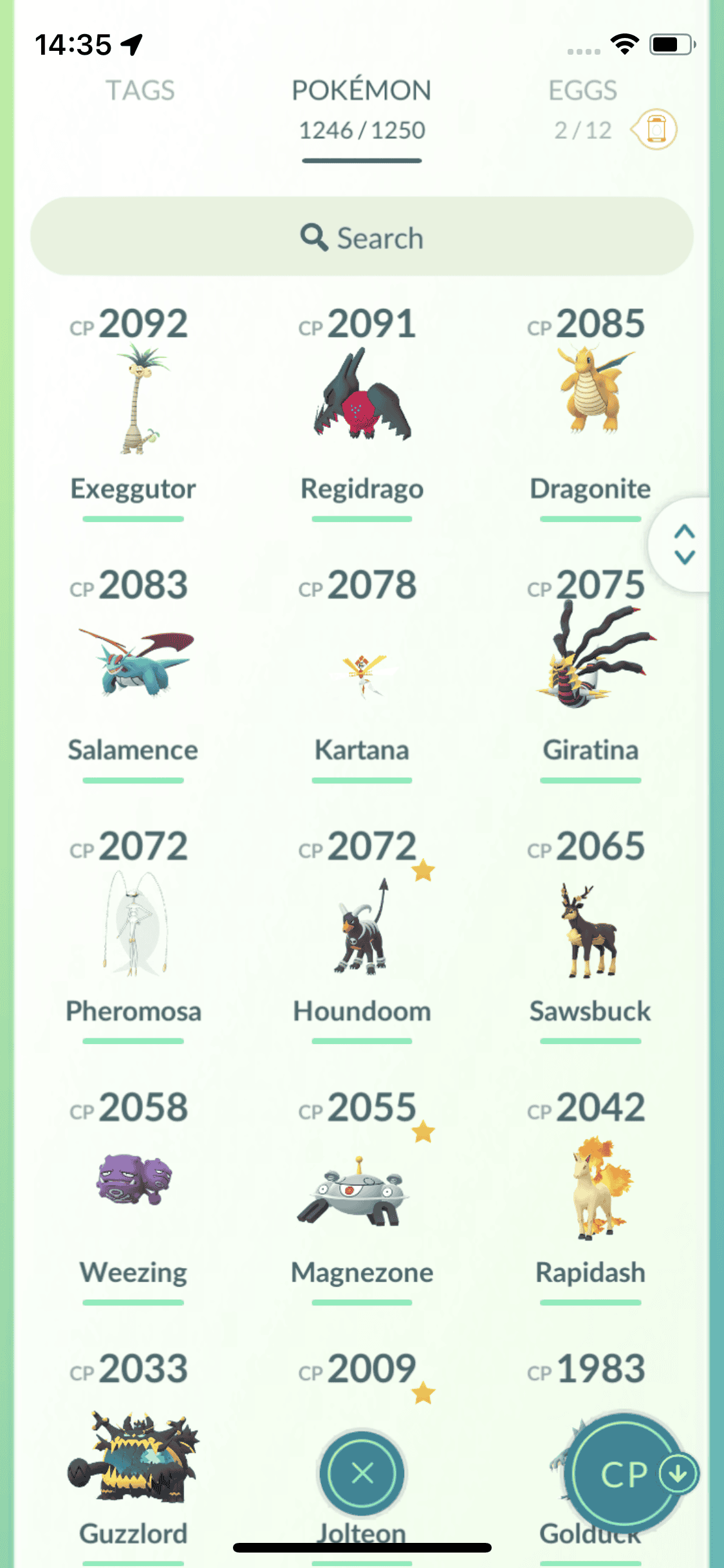View Salamence CP 2083
724x1568 pixels.
point(133,663)
